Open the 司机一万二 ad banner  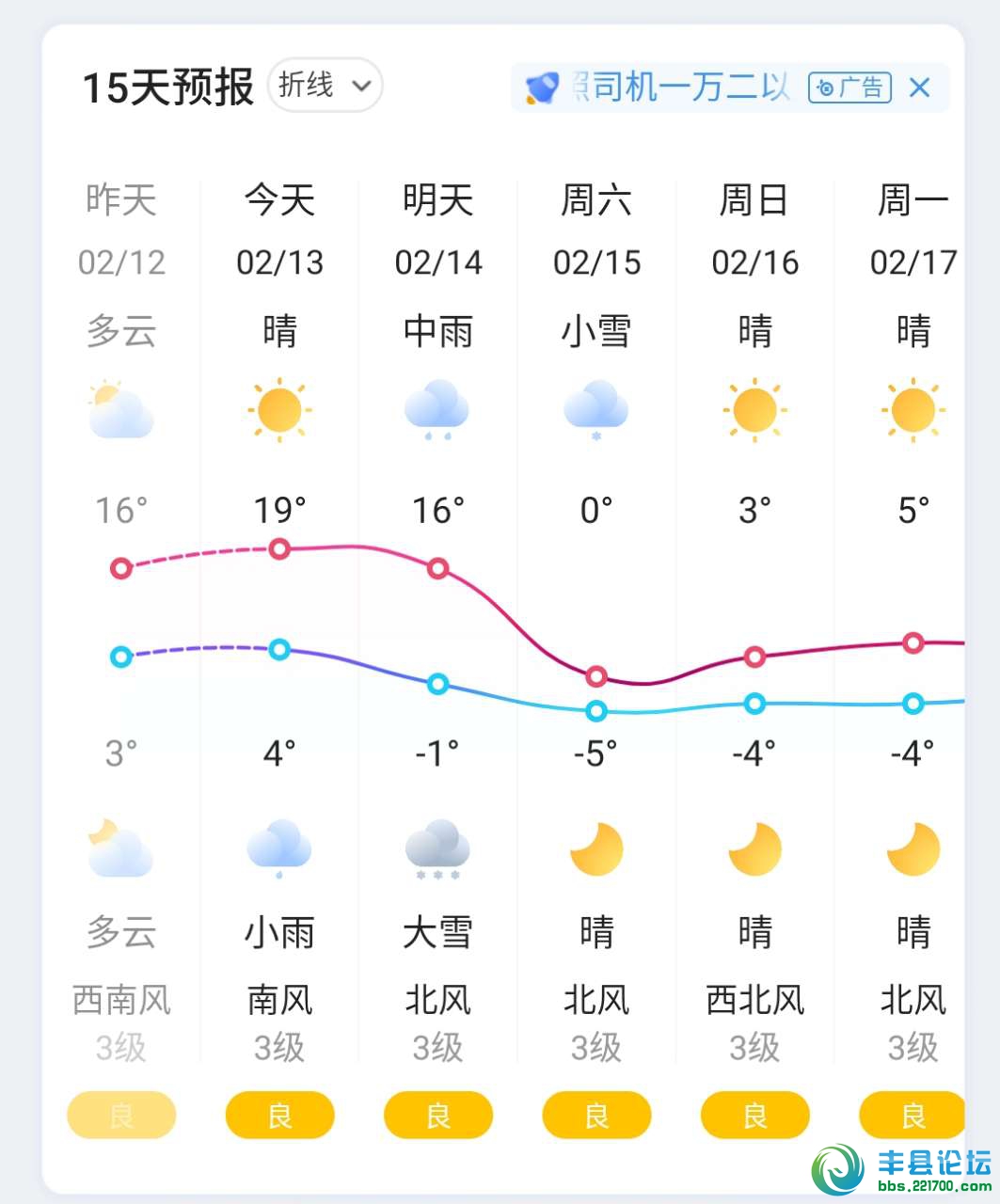tap(677, 87)
